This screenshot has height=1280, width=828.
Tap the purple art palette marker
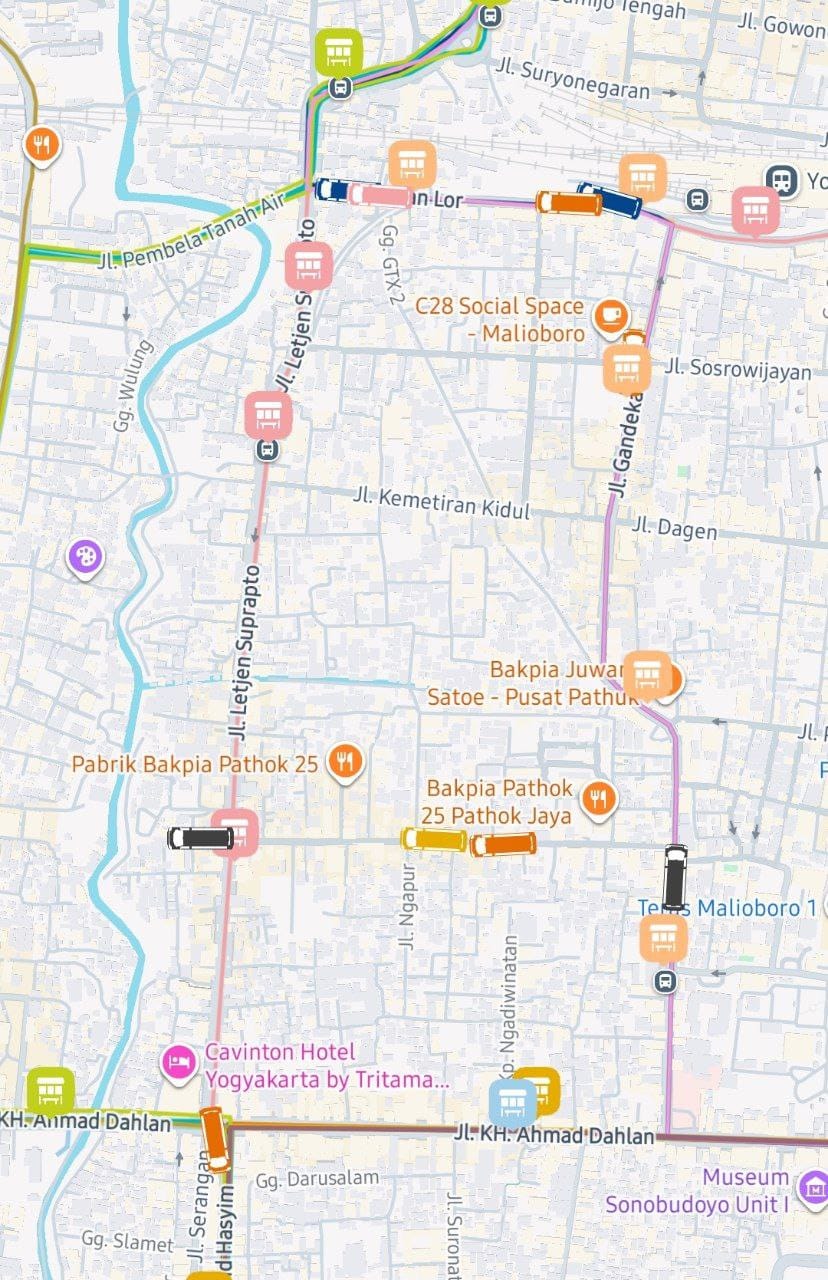pos(85,556)
